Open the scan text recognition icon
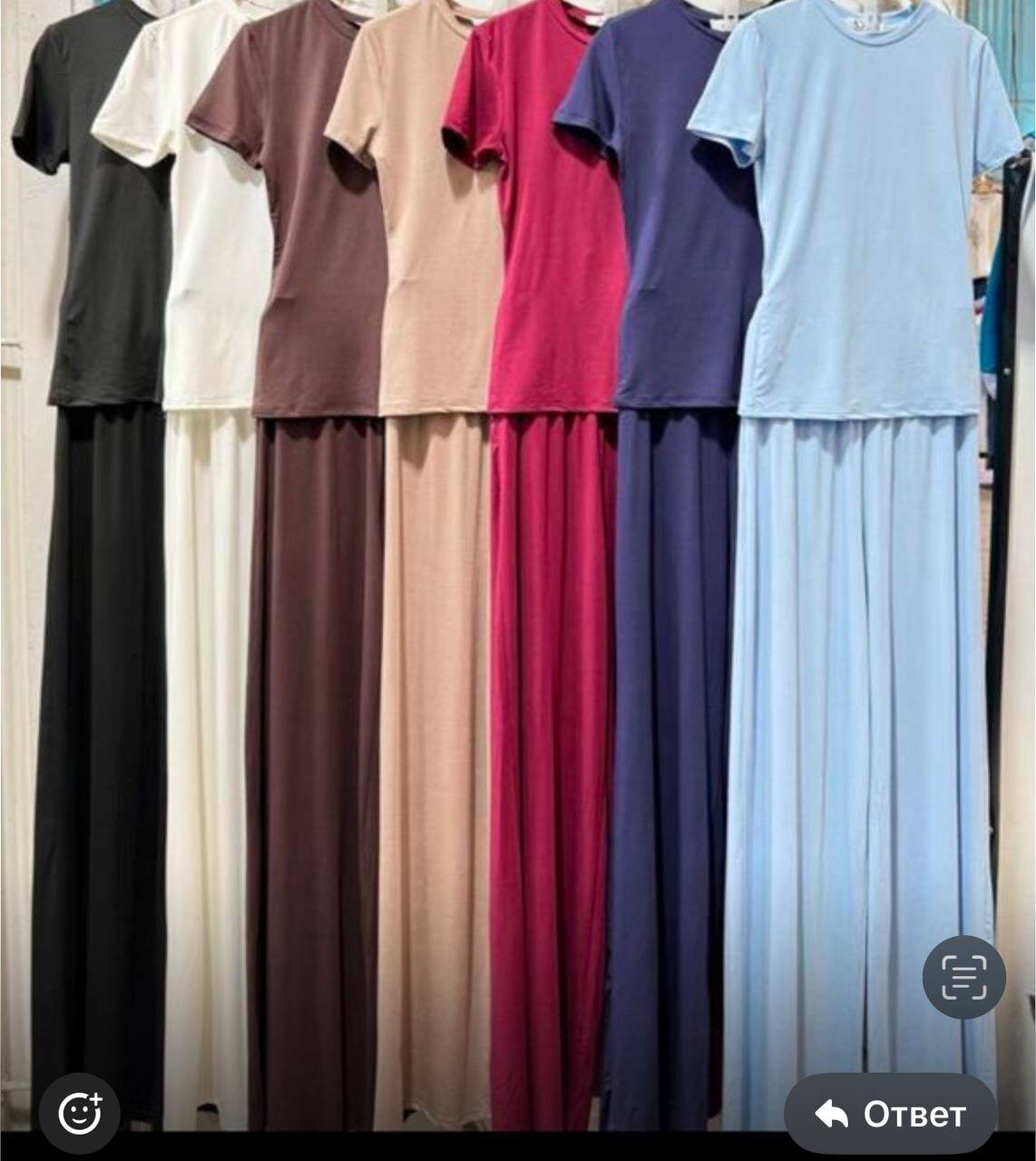This screenshot has height=1161, width=1036. pos(963,977)
